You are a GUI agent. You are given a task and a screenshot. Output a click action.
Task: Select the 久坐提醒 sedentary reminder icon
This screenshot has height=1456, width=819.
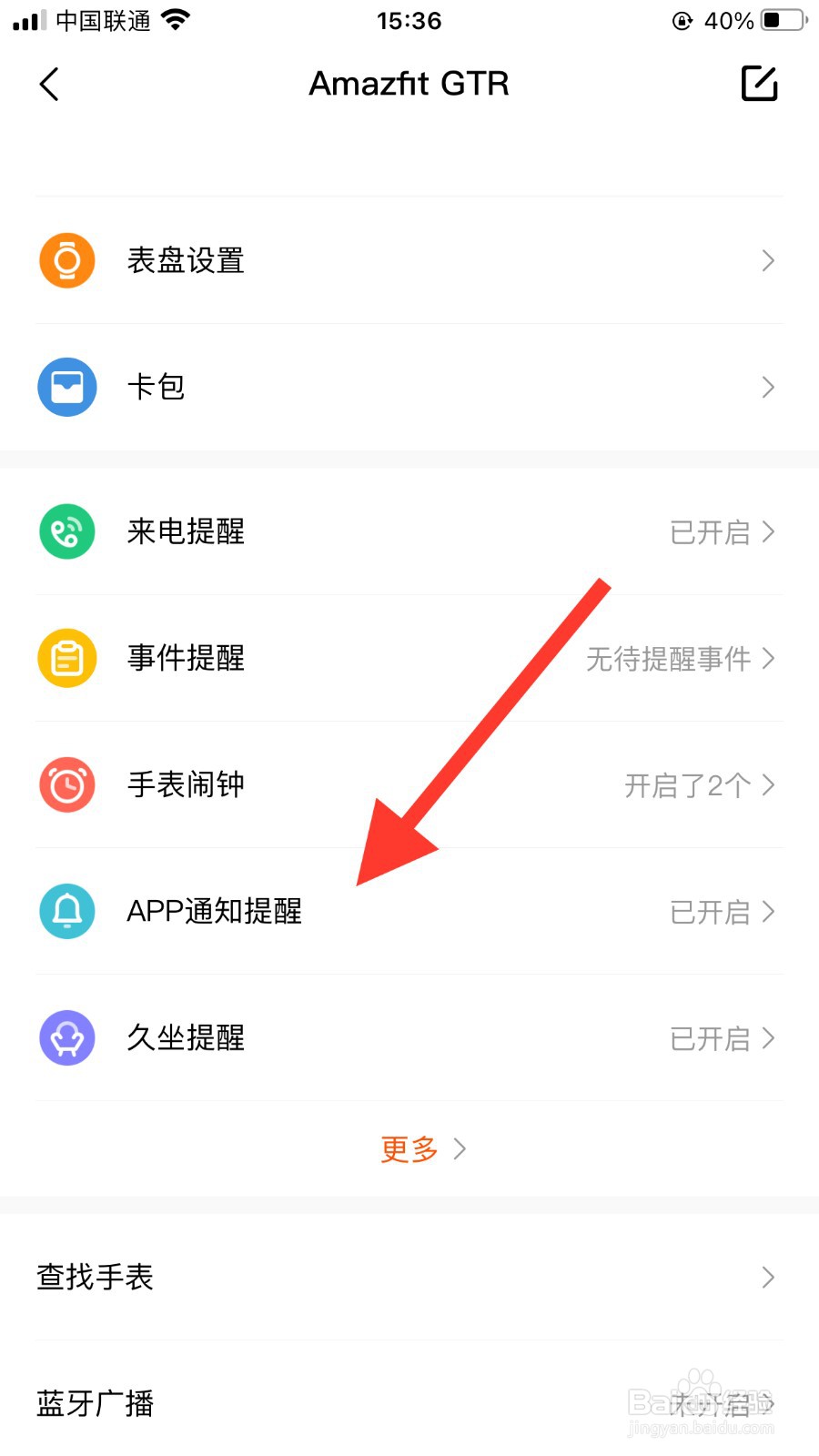point(66,1037)
